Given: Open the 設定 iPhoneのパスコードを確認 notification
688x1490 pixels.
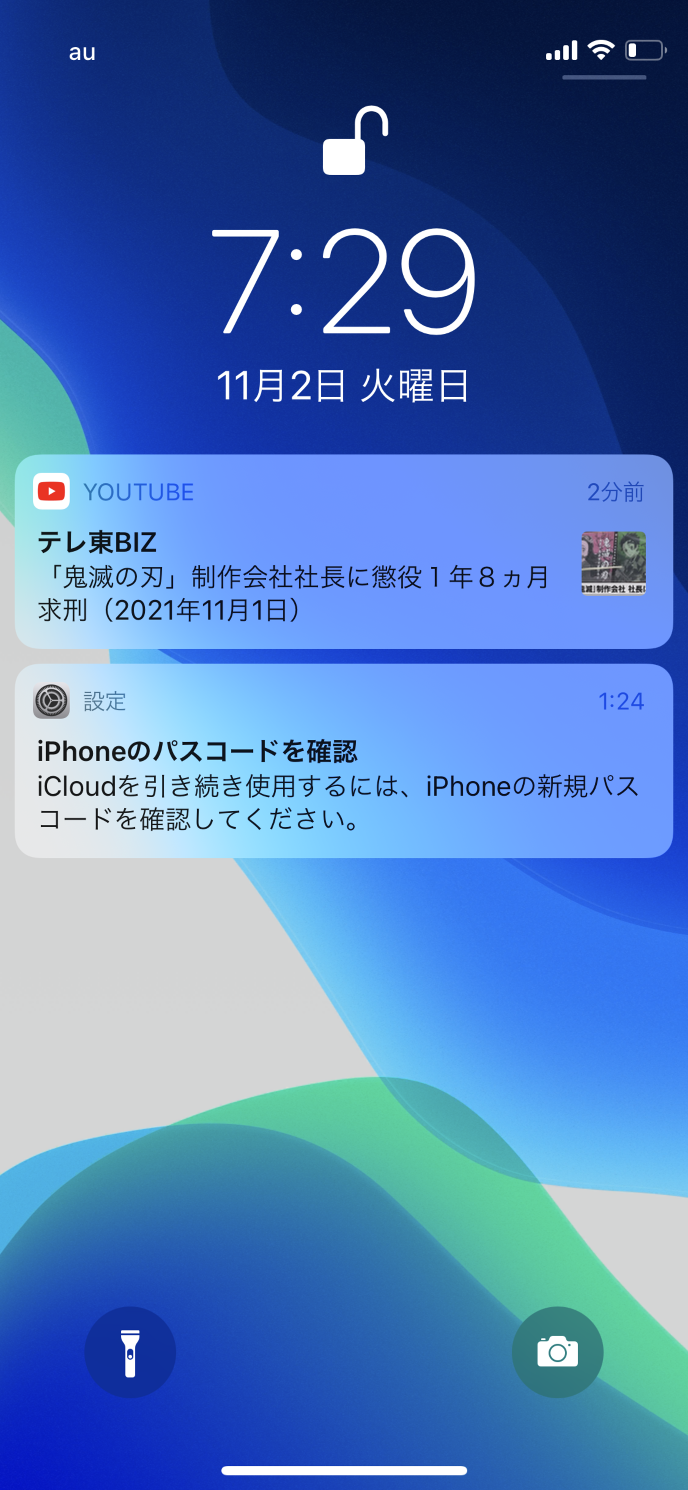Looking at the screenshot, I should 343,761.
